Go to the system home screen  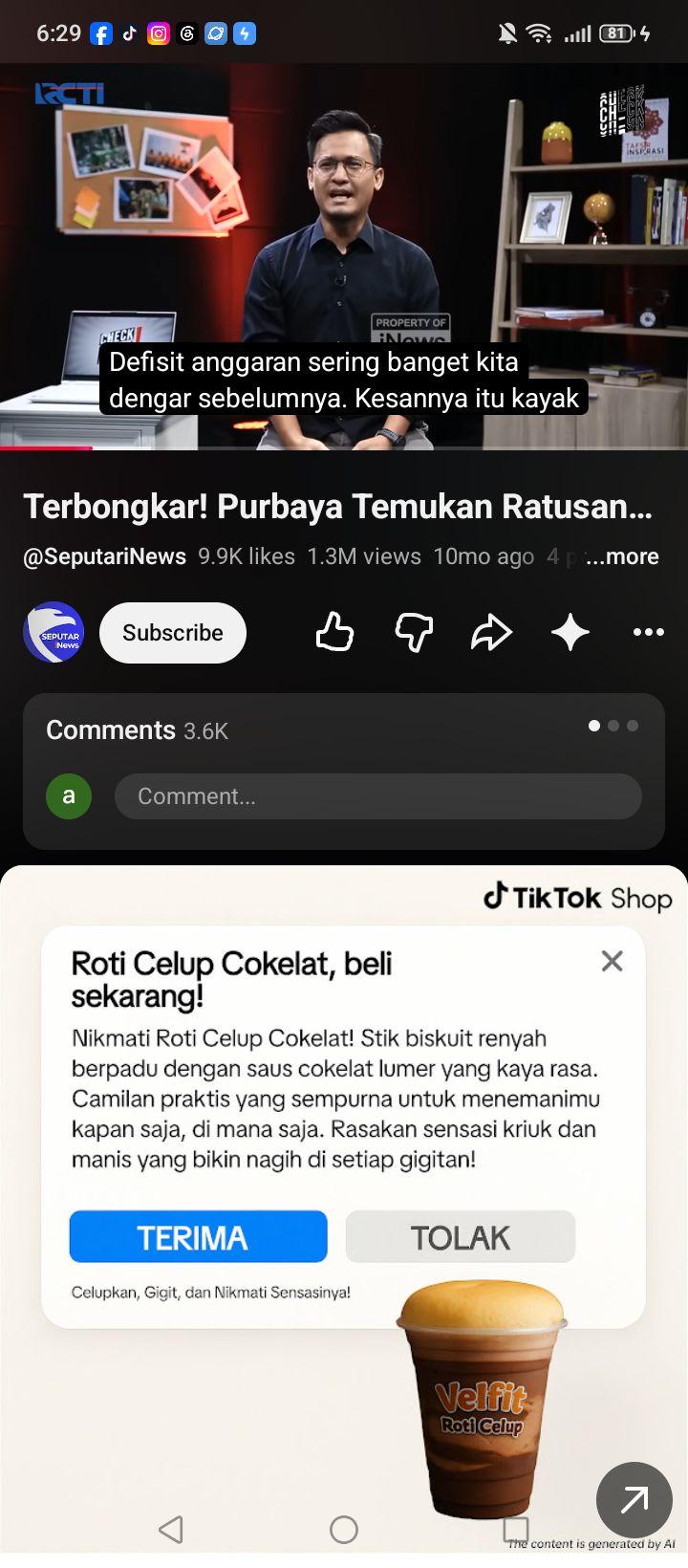coord(344,1530)
